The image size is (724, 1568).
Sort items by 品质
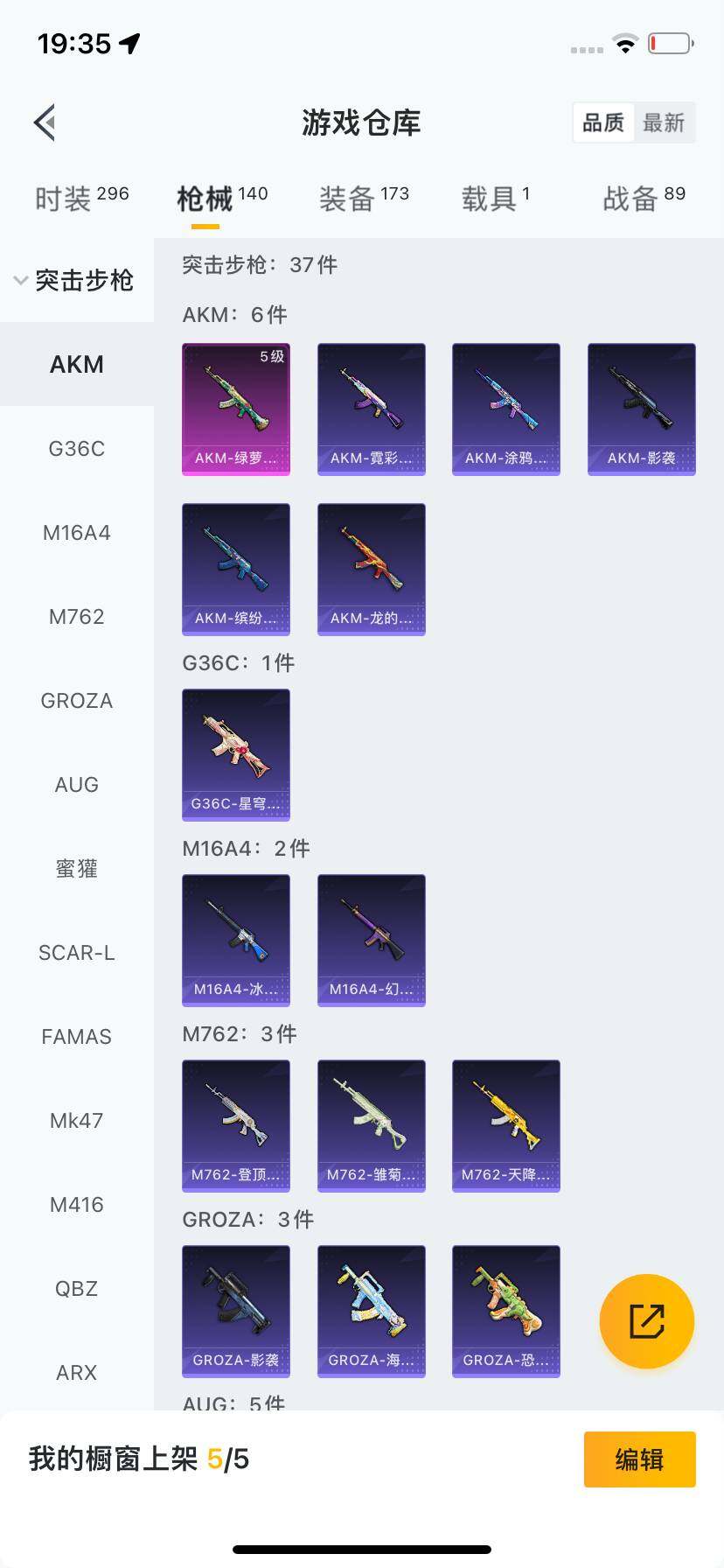click(x=603, y=122)
